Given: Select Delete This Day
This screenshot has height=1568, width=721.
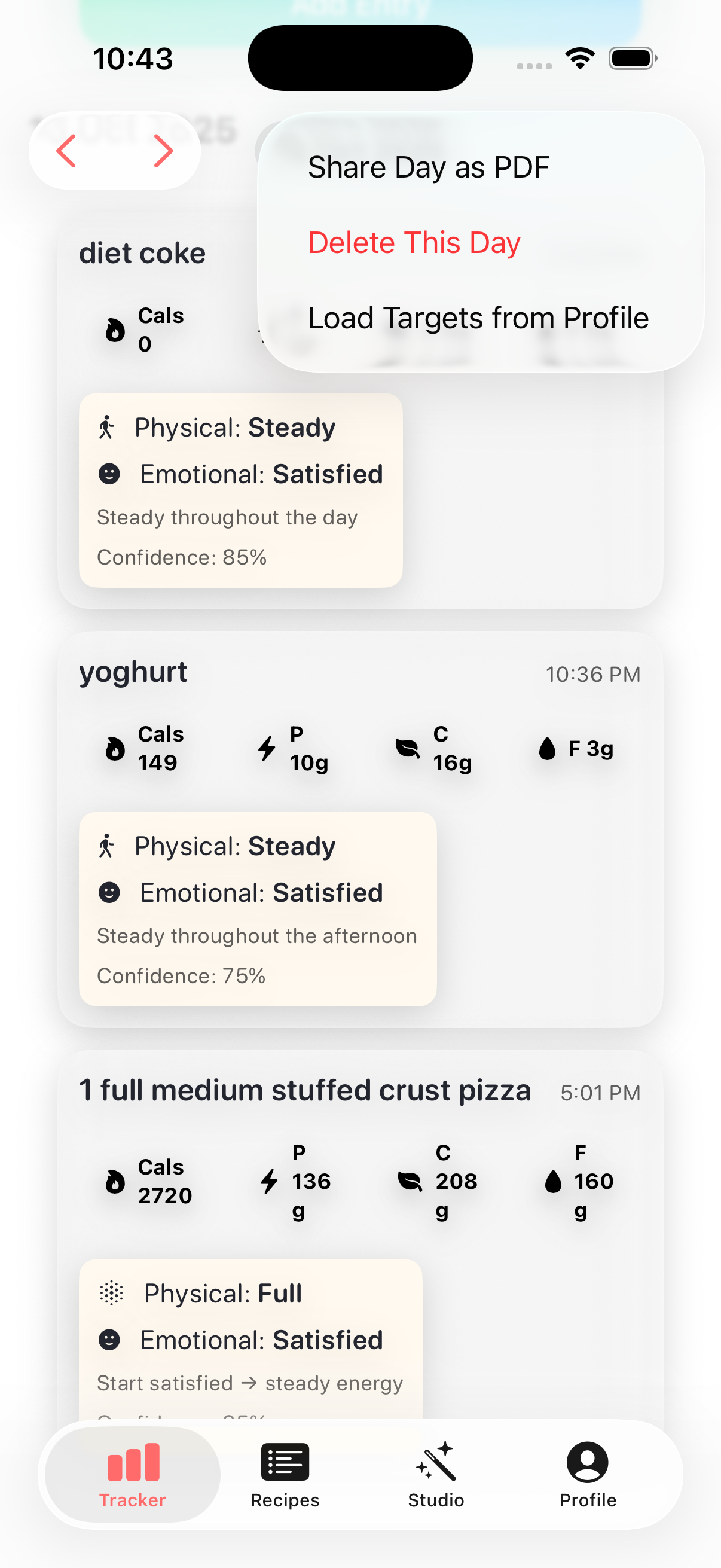Looking at the screenshot, I should [414, 242].
